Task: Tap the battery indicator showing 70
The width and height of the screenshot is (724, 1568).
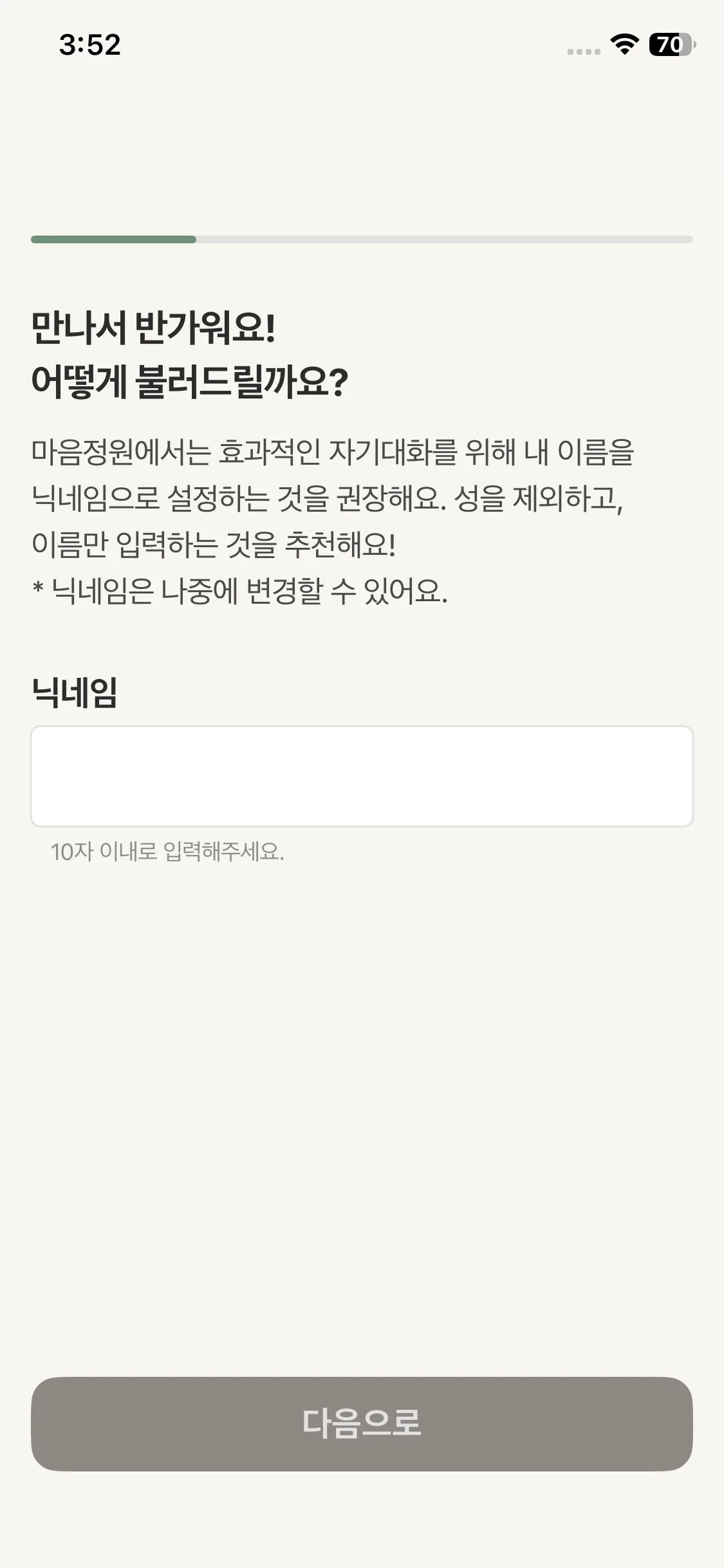Action: (669, 44)
